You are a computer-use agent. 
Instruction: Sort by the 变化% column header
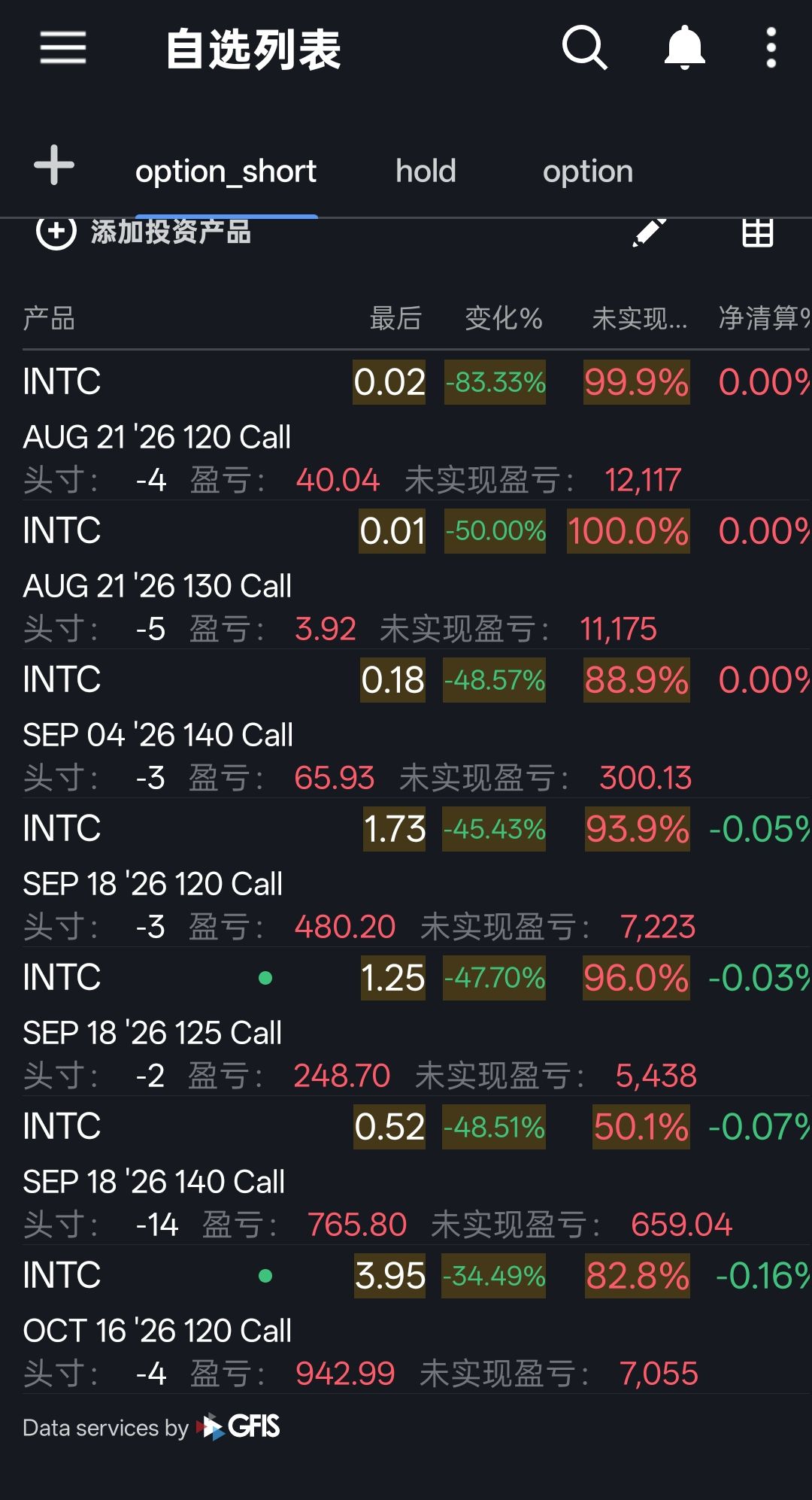point(504,318)
